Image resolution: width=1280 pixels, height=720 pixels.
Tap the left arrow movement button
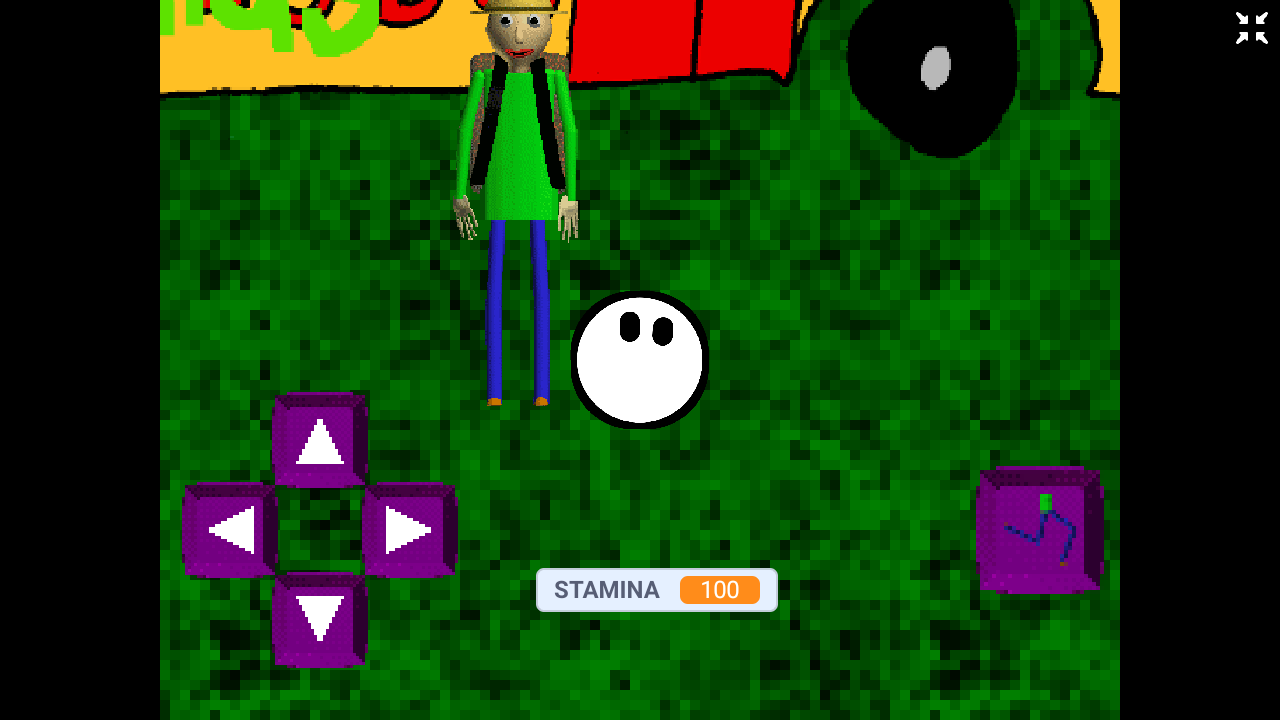(x=230, y=530)
